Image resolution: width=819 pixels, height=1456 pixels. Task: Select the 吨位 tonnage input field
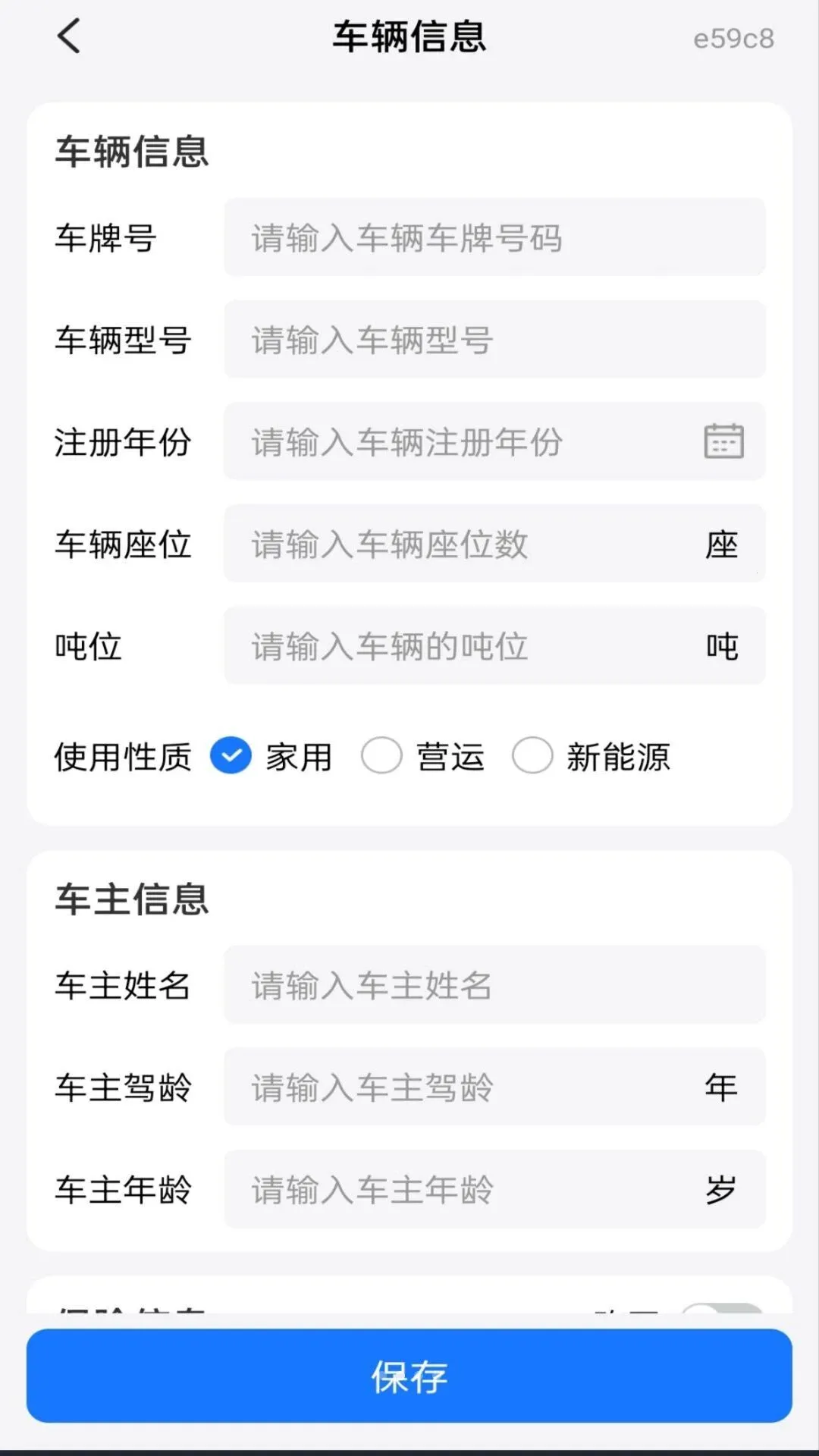[x=494, y=646]
